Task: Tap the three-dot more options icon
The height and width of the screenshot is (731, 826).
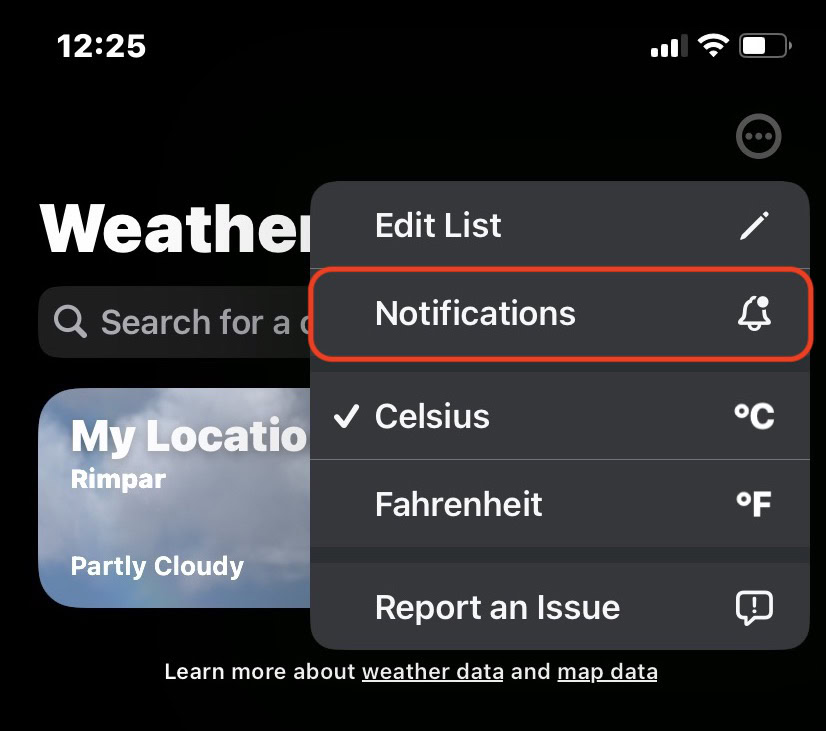Action: (758, 135)
